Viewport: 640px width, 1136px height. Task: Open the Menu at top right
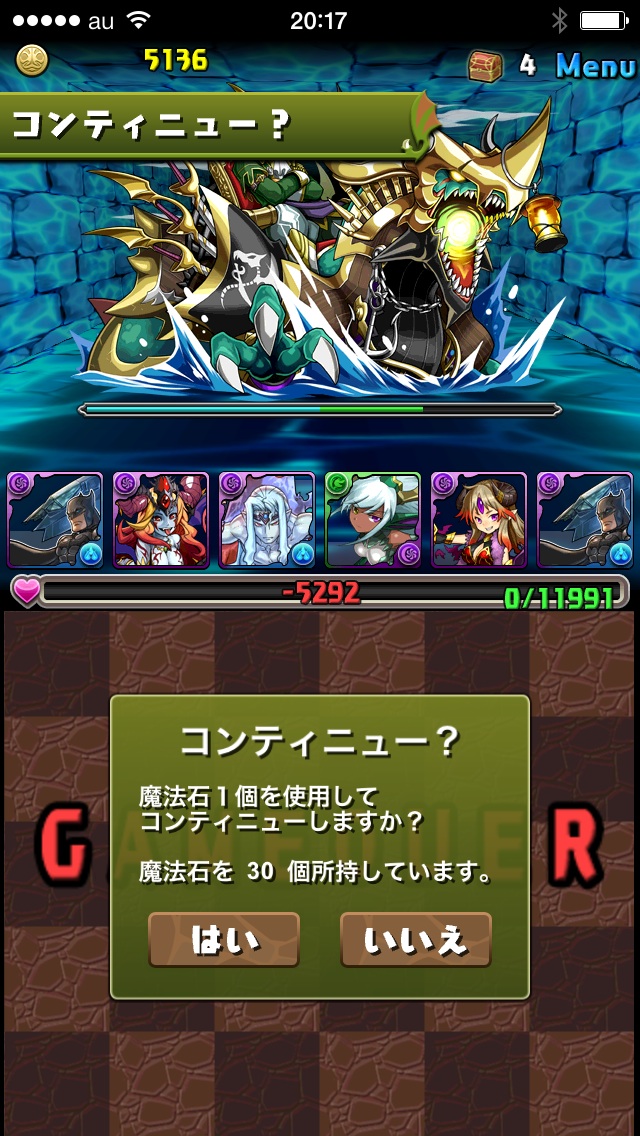coord(595,65)
